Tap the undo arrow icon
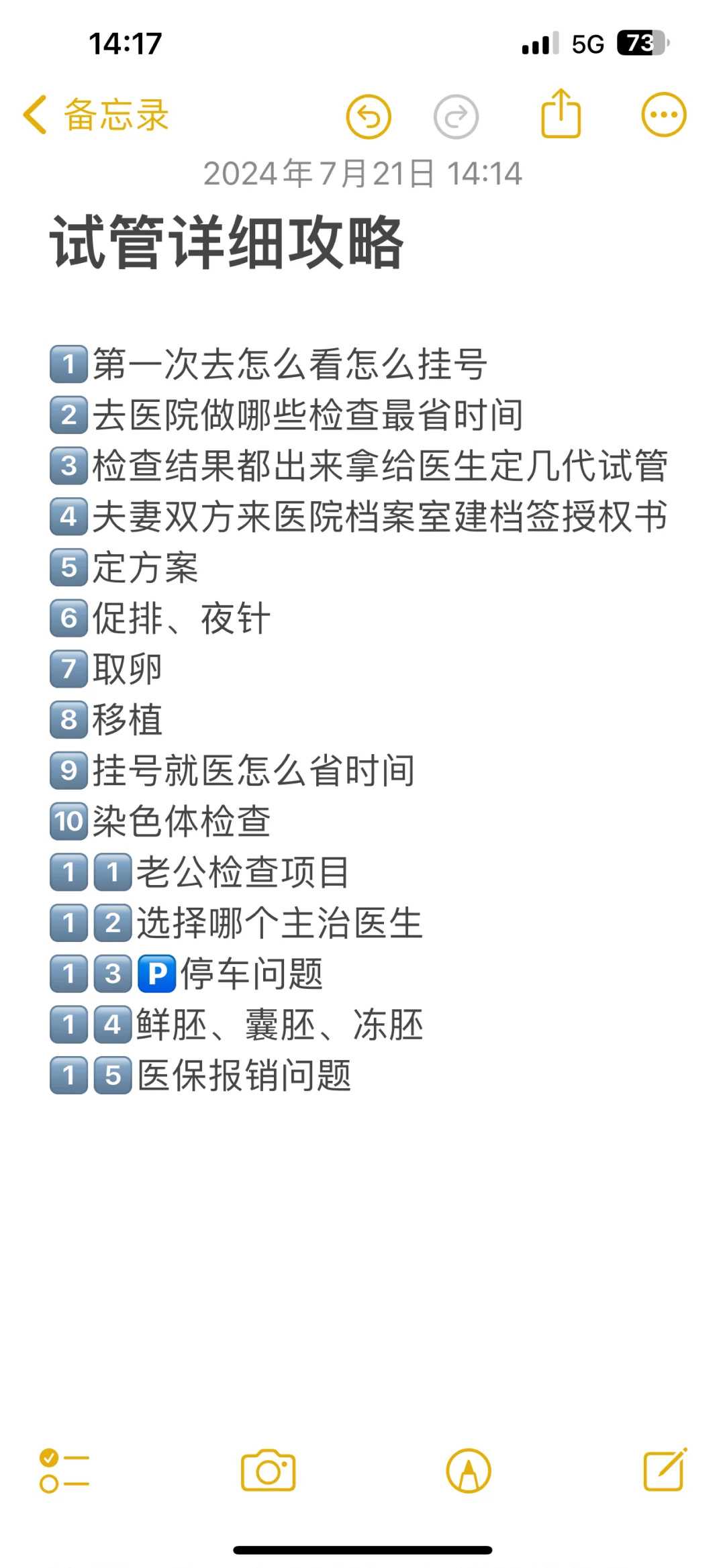Image resolution: width=725 pixels, height=1568 pixels. pos(369,115)
